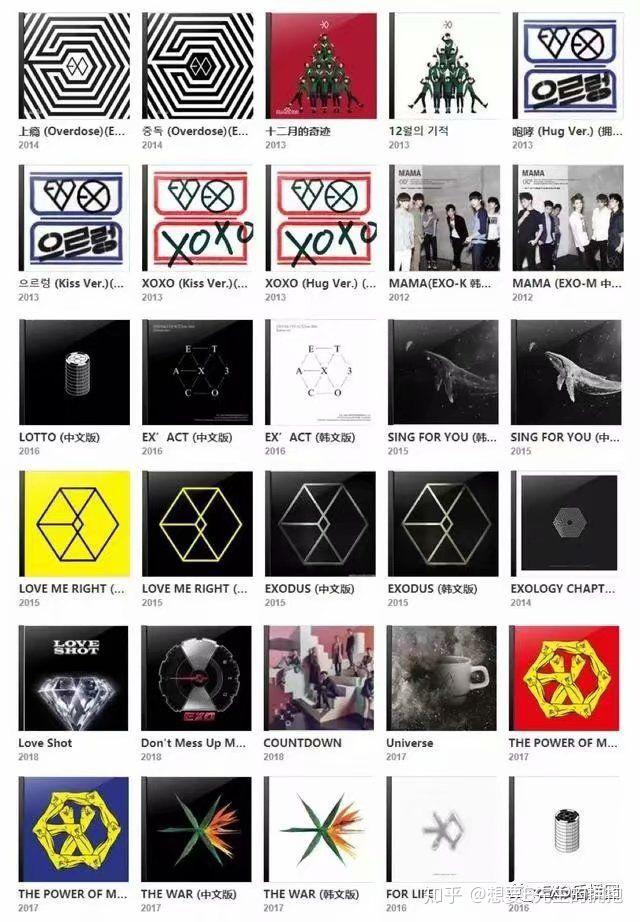Viewport: 640px width, 922px height.
Task: Open the 咆哮 (Hug Ver.) album
Action: (566, 65)
